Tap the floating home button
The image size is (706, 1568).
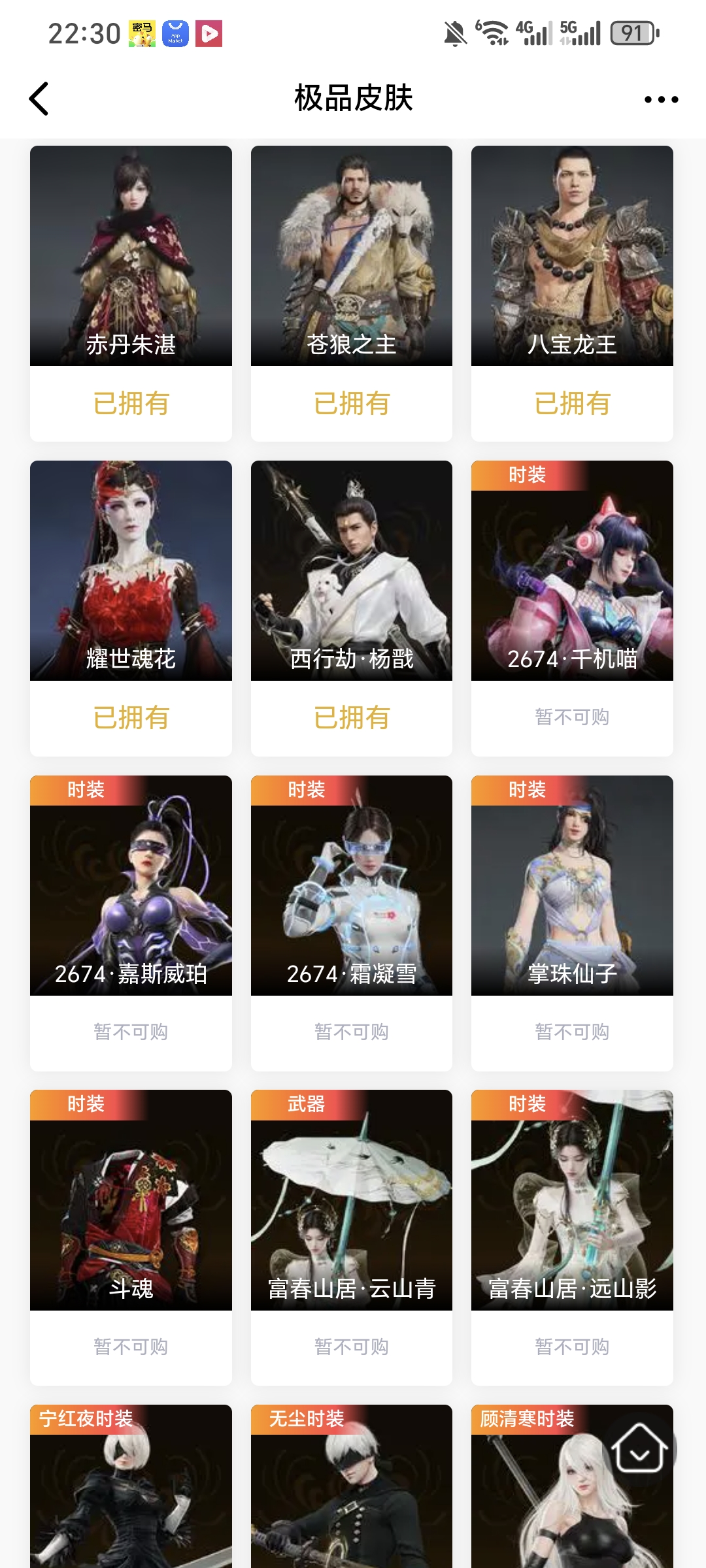point(639,1449)
